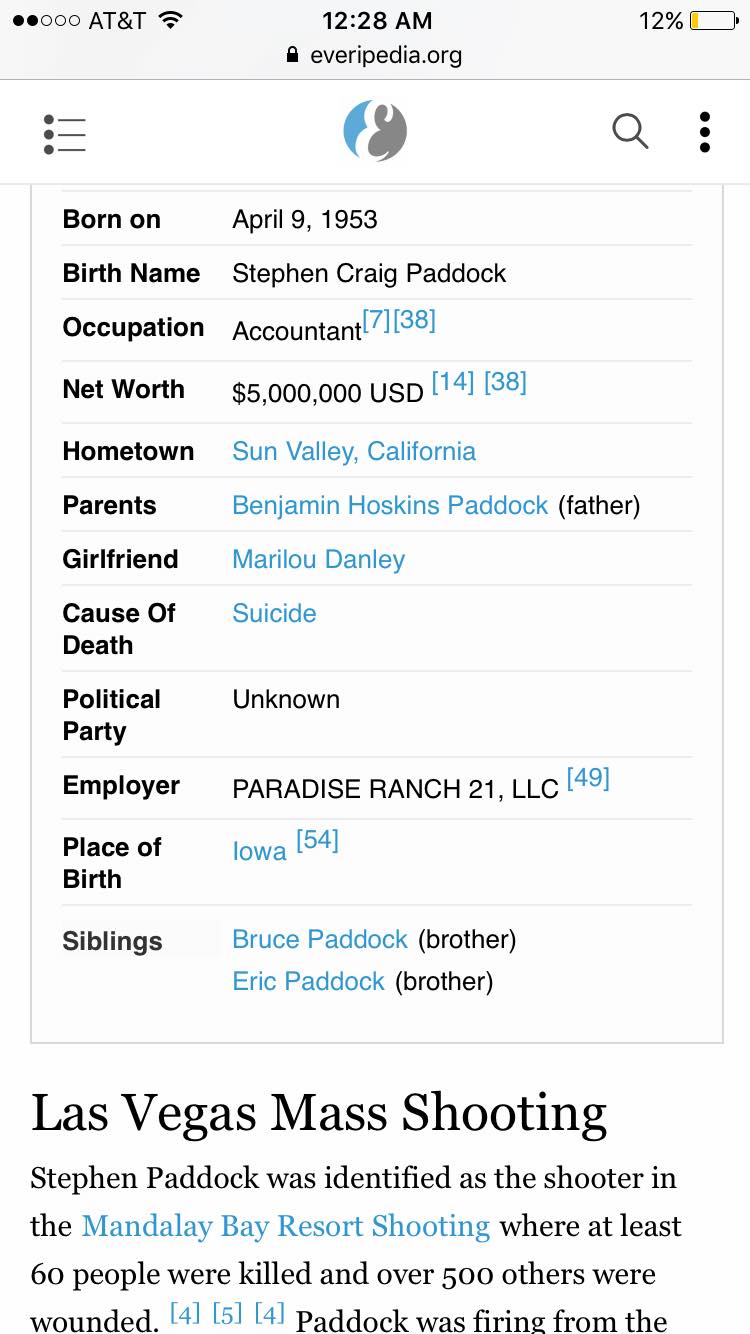Open Bruce Paddock's page
This screenshot has width=750, height=1334.
pos(320,939)
